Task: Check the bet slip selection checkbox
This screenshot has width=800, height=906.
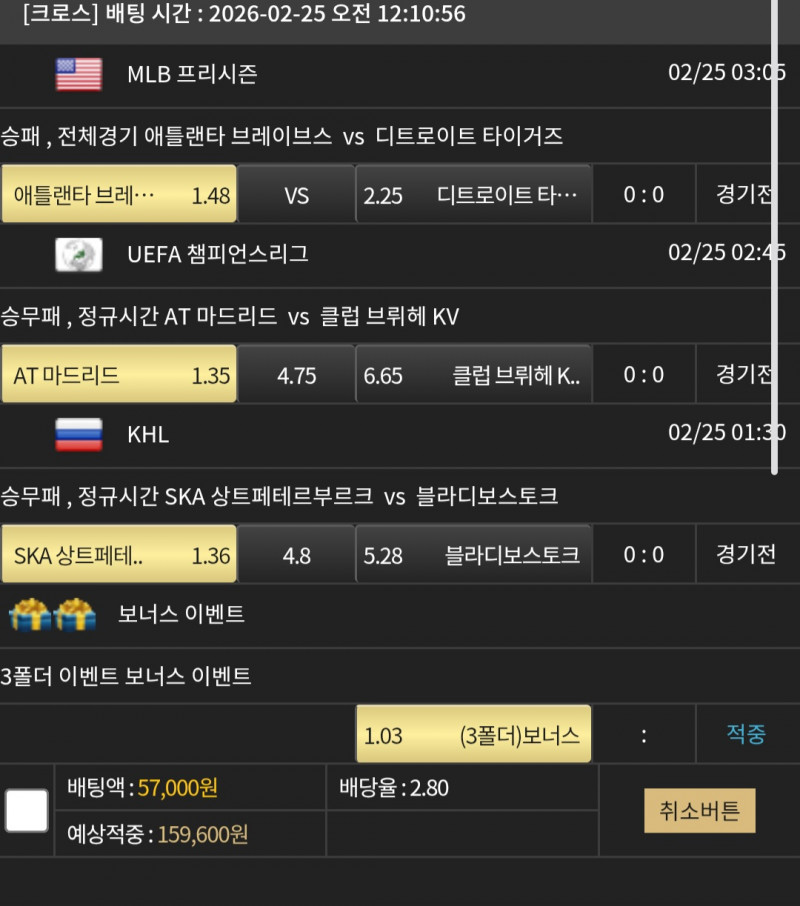Action: (27, 811)
